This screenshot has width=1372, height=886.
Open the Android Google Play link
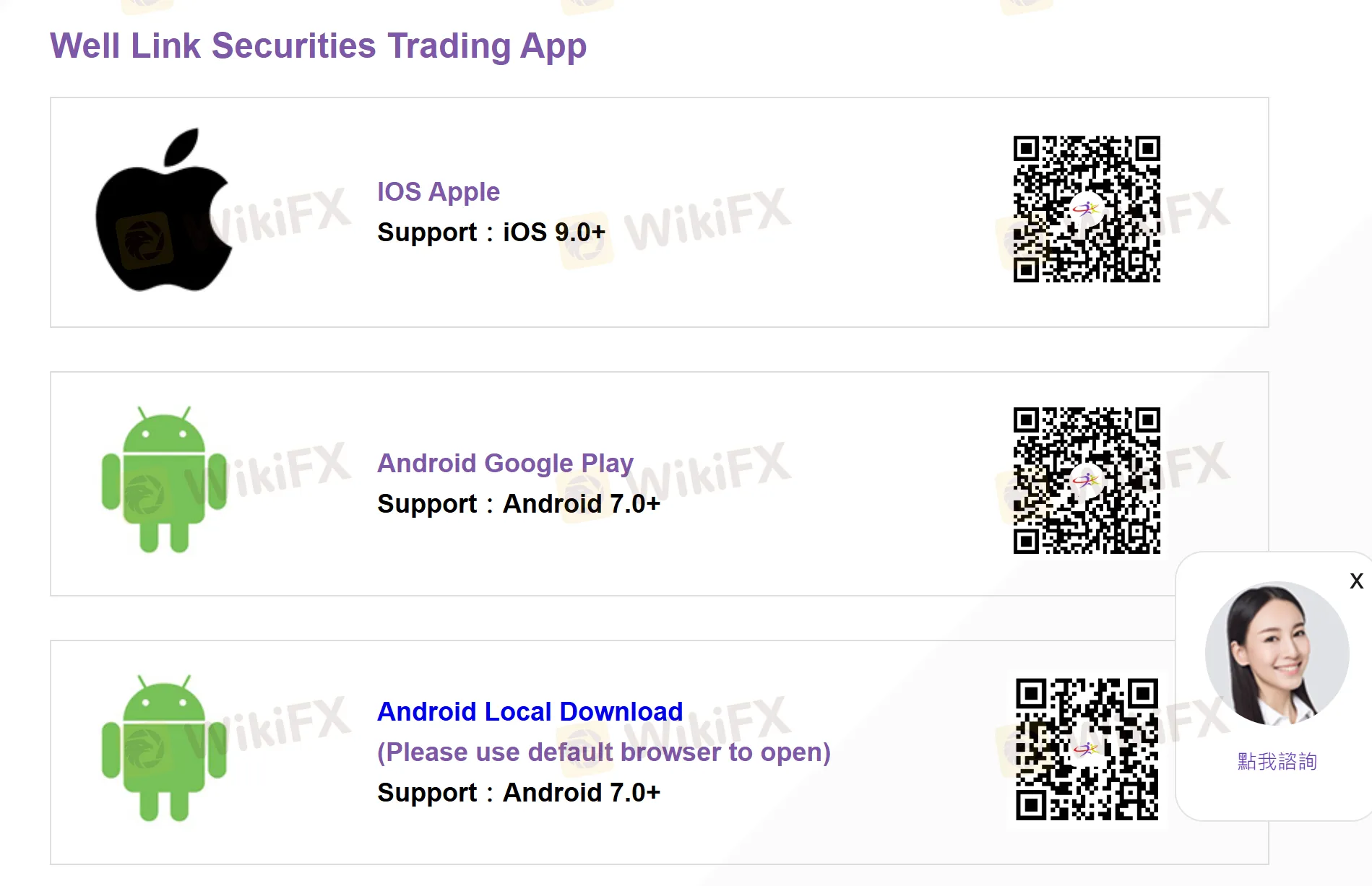coord(505,463)
